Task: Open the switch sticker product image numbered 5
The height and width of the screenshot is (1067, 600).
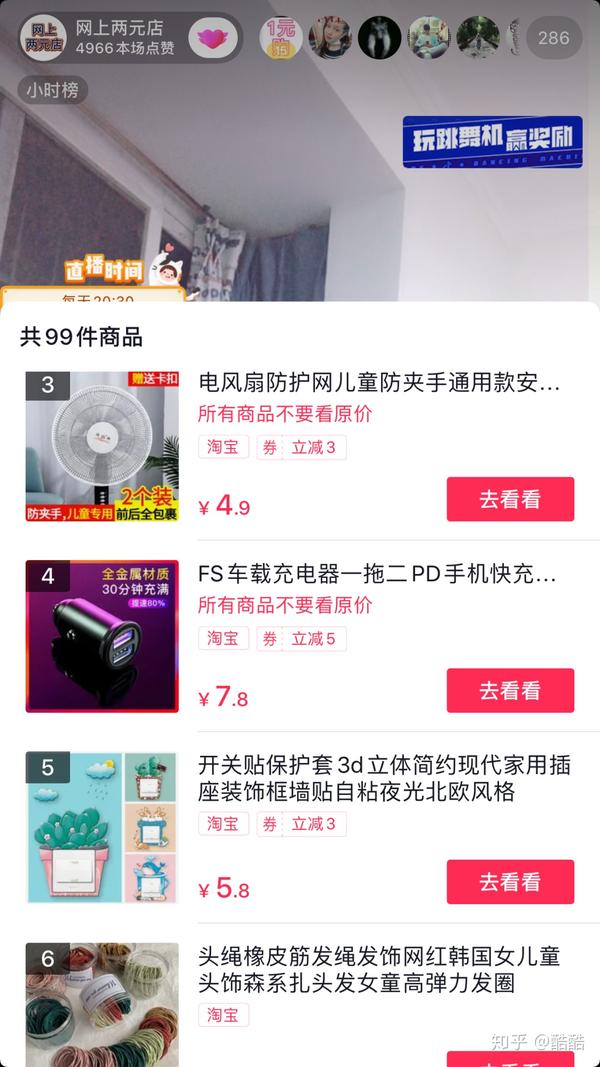Action: 102,827
